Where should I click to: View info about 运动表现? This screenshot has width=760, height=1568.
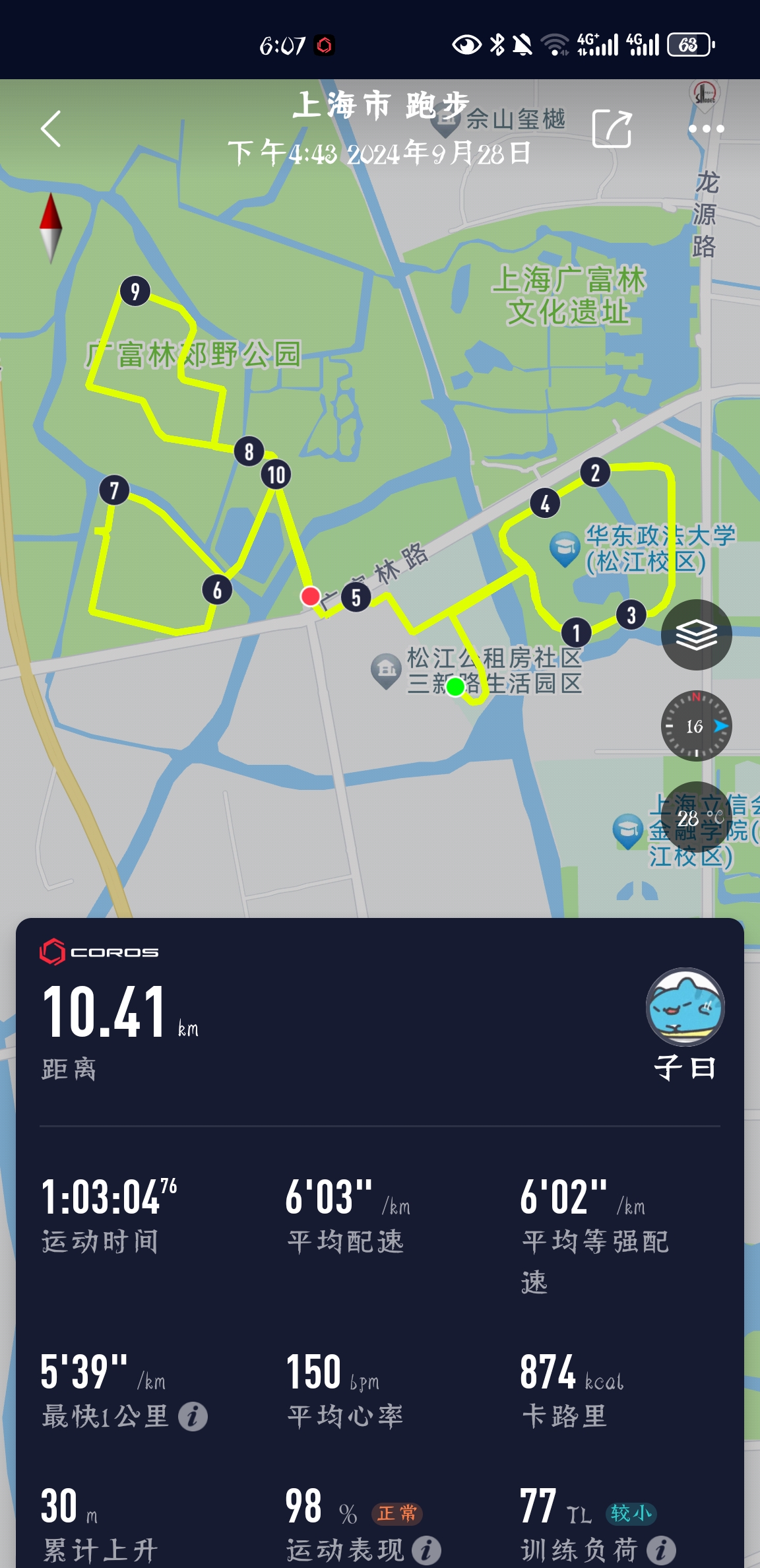(427, 1550)
